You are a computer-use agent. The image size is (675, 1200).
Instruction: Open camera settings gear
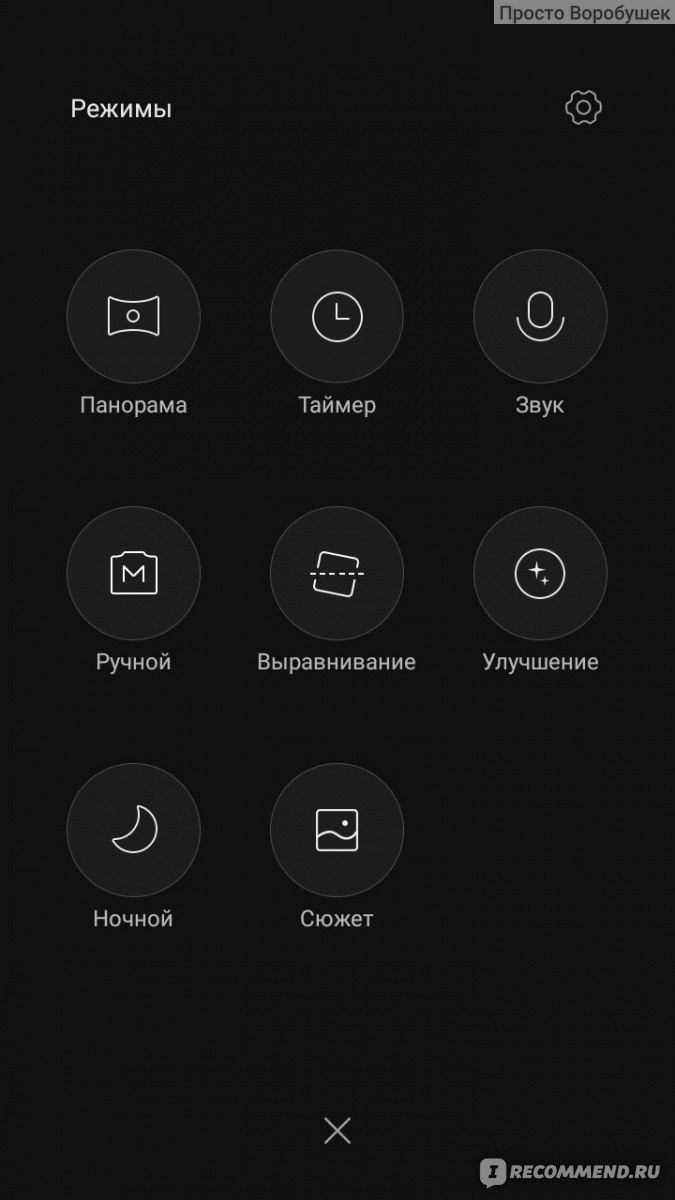tap(583, 108)
